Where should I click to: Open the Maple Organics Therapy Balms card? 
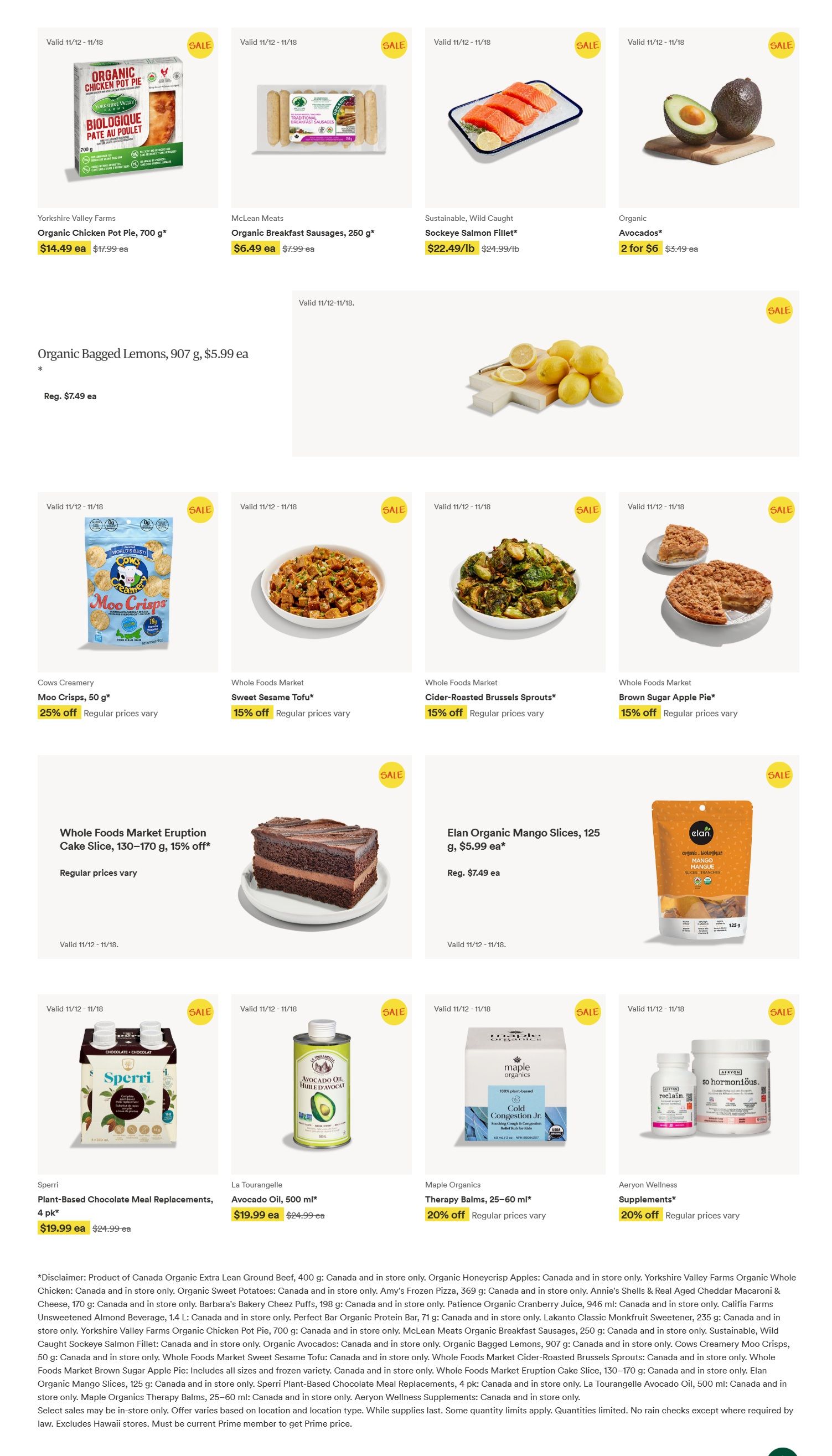coord(515,1084)
